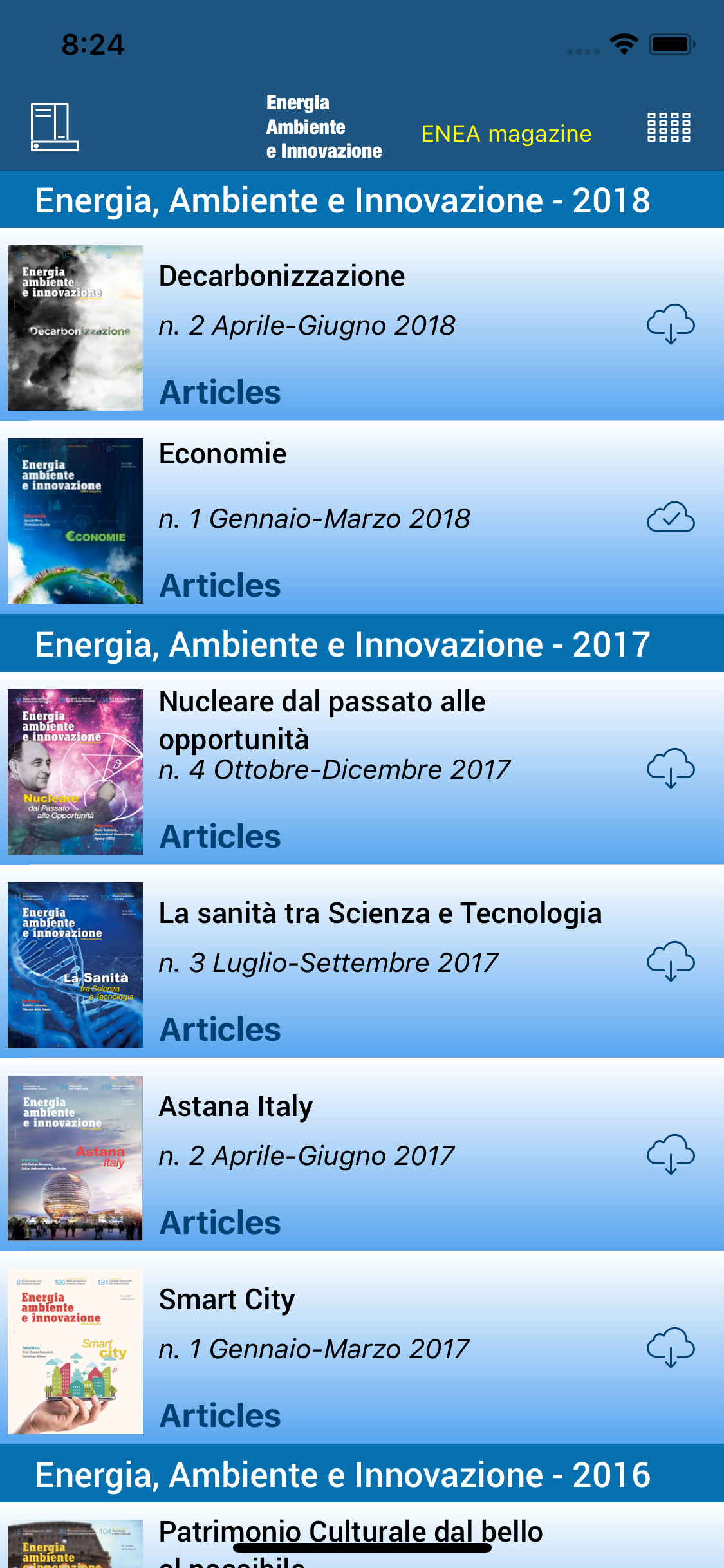Open Articles for La sanità issue
The height and width of the screenshot is (1568, 724).
tap(220, 1029)
